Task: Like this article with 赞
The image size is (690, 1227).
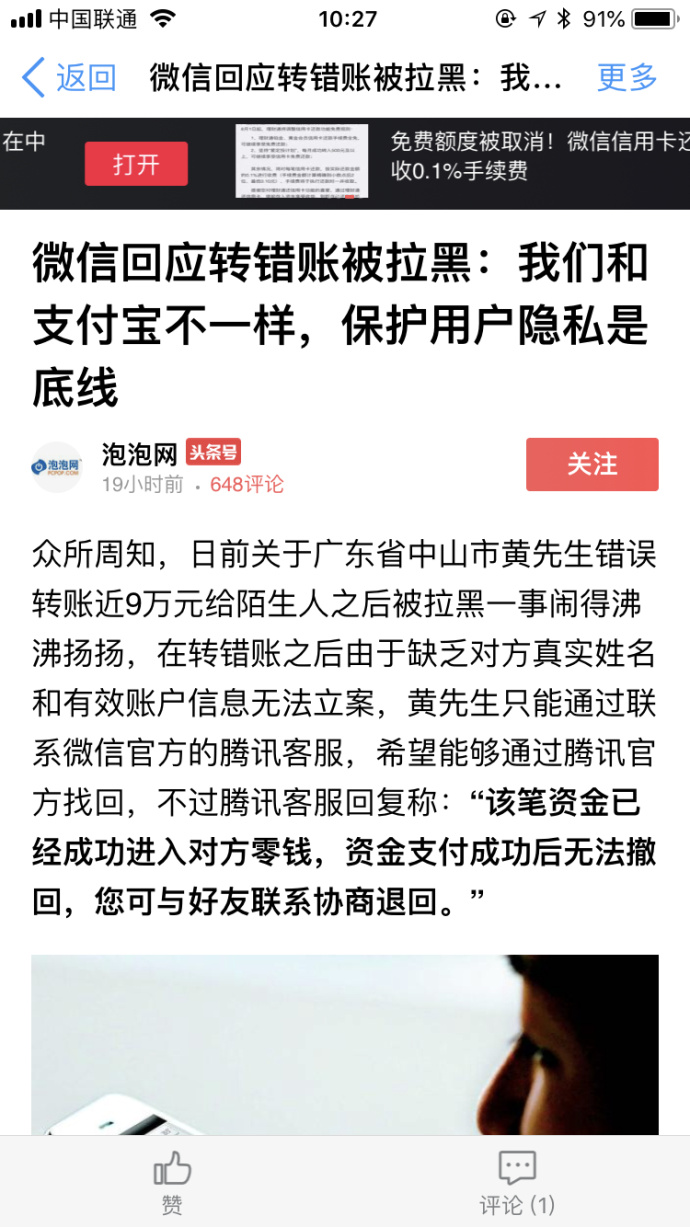Action: [172, 1182]
